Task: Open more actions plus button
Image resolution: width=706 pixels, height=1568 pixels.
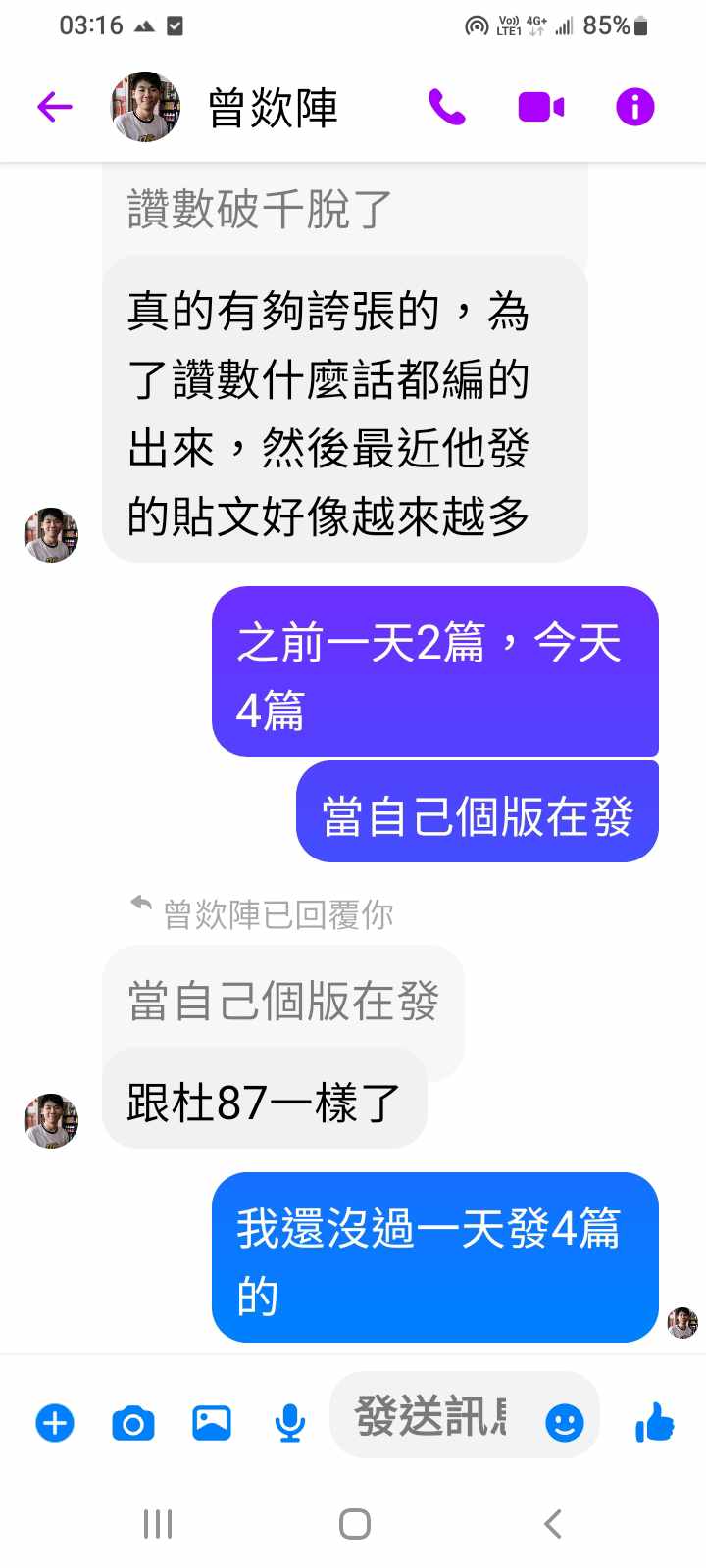Action: 55,1422
